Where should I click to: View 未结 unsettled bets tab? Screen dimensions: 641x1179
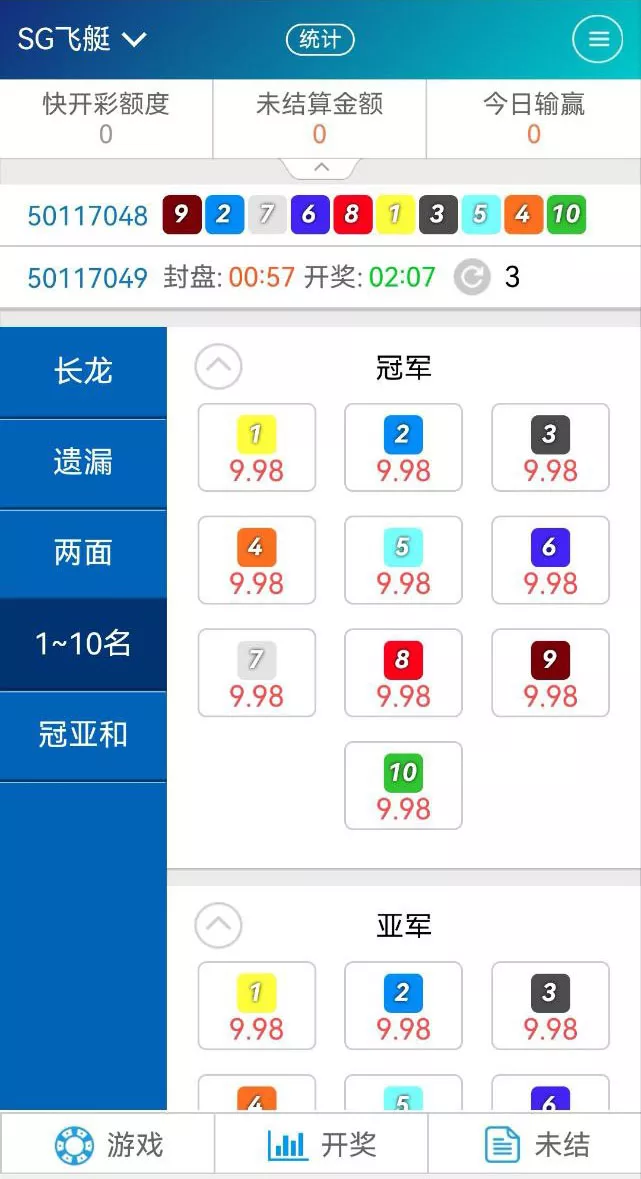[535, 1145]
